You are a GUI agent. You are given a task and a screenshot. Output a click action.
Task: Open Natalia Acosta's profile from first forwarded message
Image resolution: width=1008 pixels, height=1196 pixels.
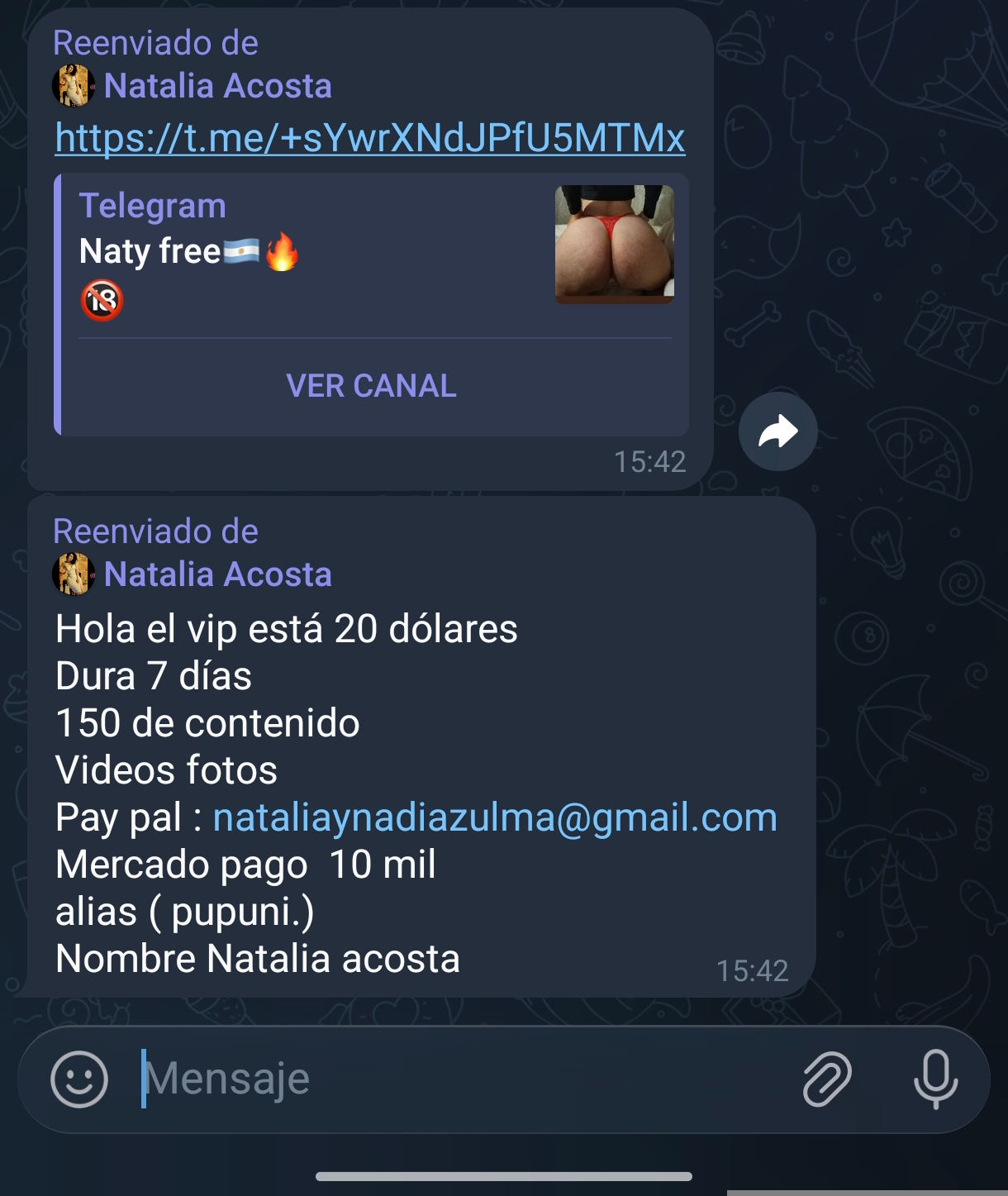(x=216, y=86)
